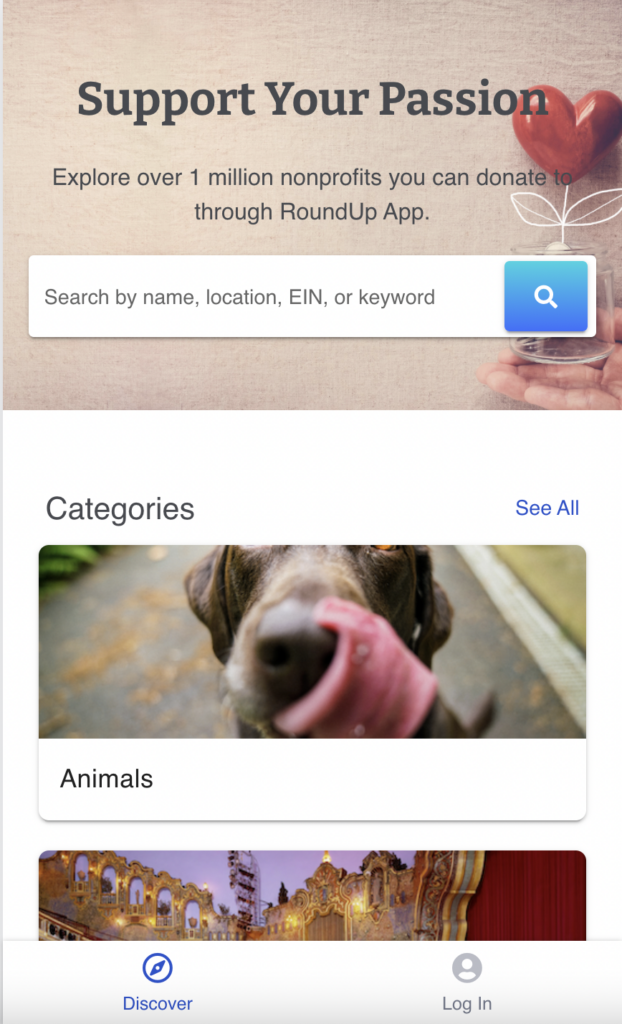
Task: Open the theater category card below Animals
Action: pos(312,896)
